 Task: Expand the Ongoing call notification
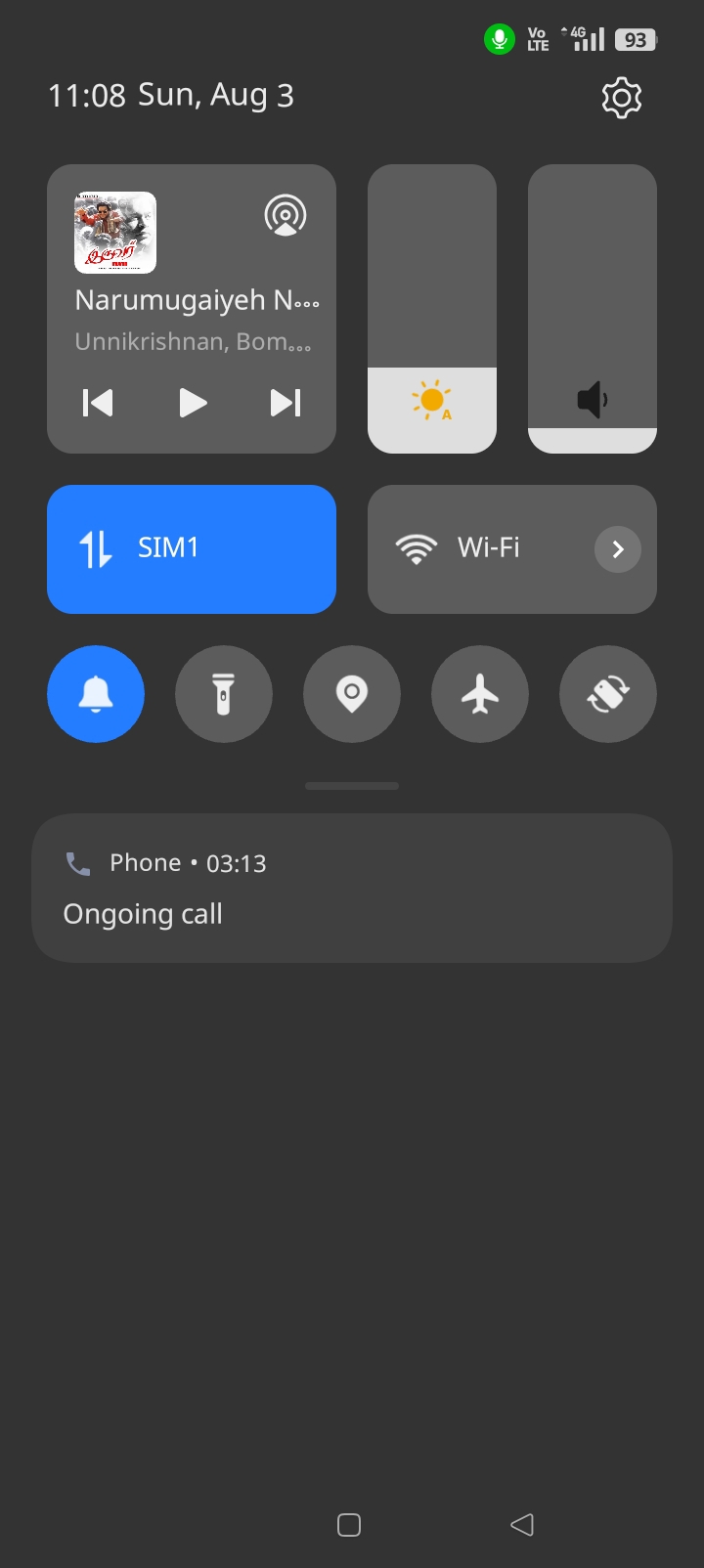[352, 888]
